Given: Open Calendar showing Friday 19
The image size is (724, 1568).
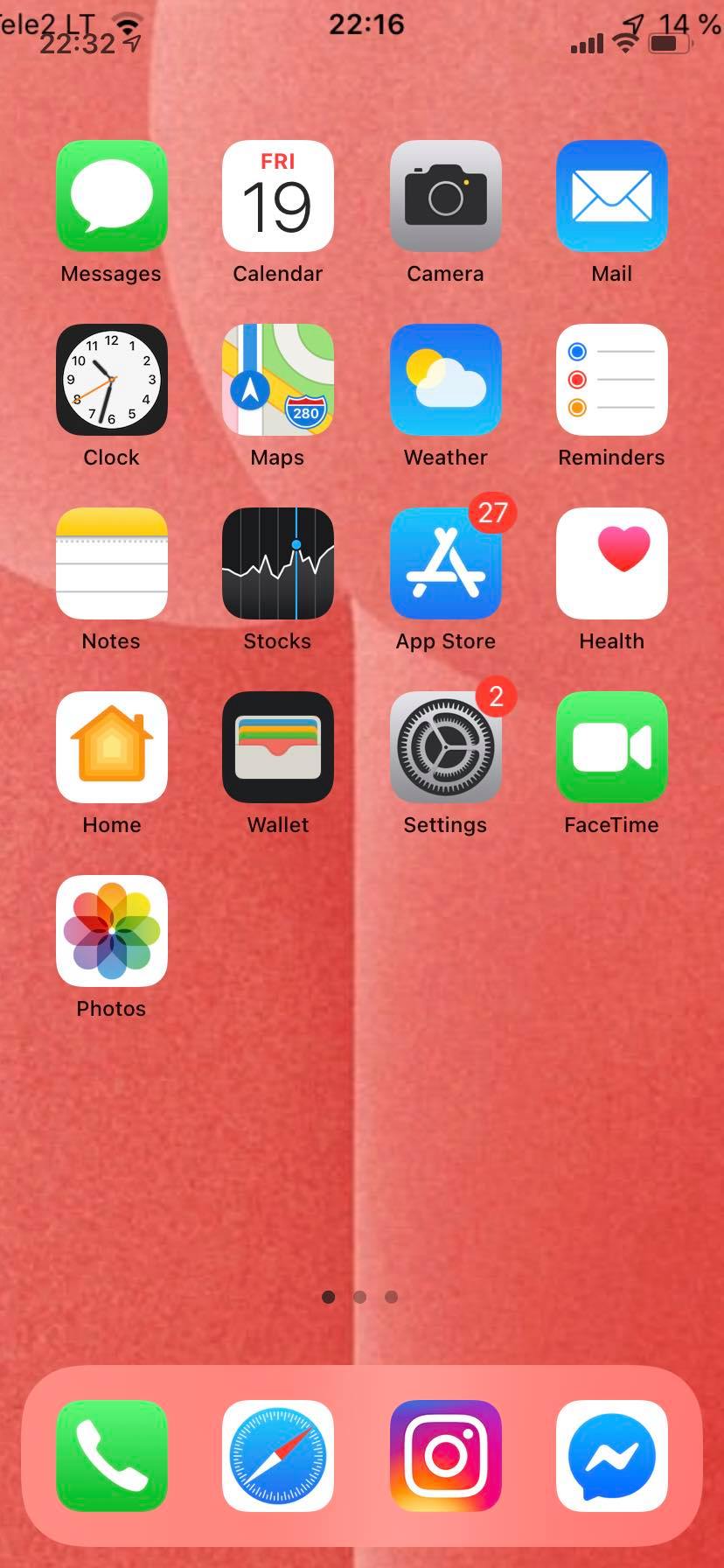Looking at the screenshot, I should tap(277, 196).
